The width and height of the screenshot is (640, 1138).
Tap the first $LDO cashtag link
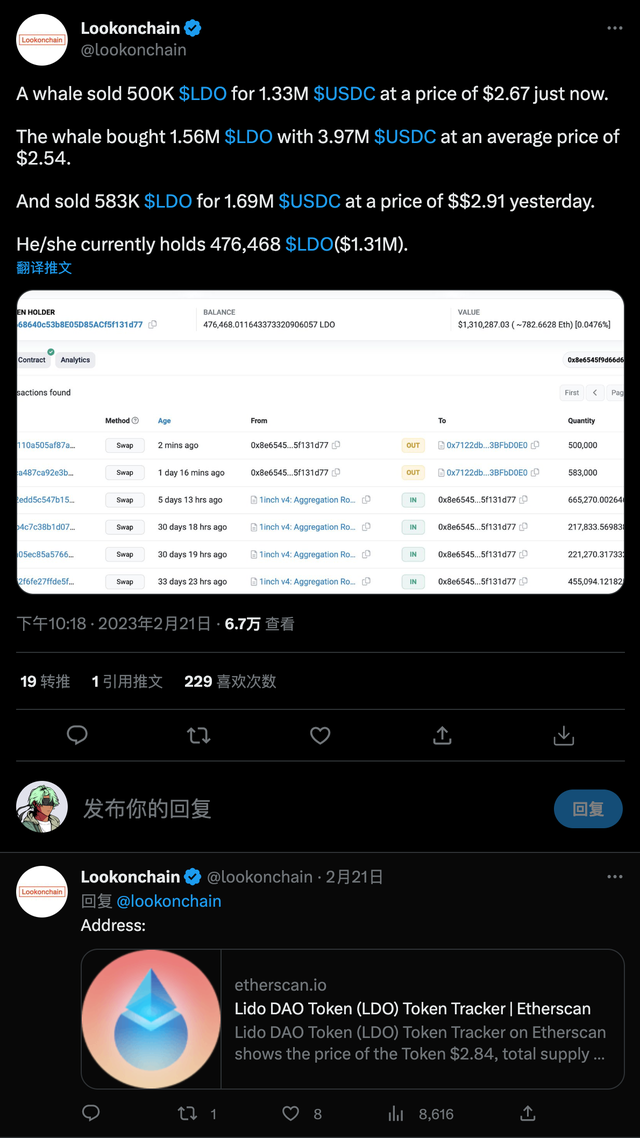point(203,94)
